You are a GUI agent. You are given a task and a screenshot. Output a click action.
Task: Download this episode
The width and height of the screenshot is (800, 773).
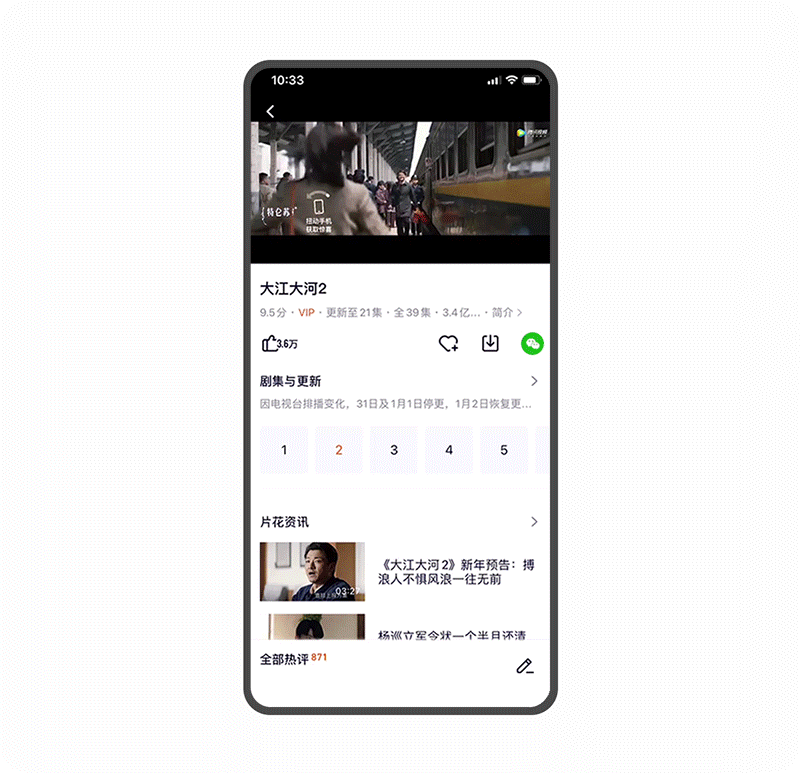[490, 343]
